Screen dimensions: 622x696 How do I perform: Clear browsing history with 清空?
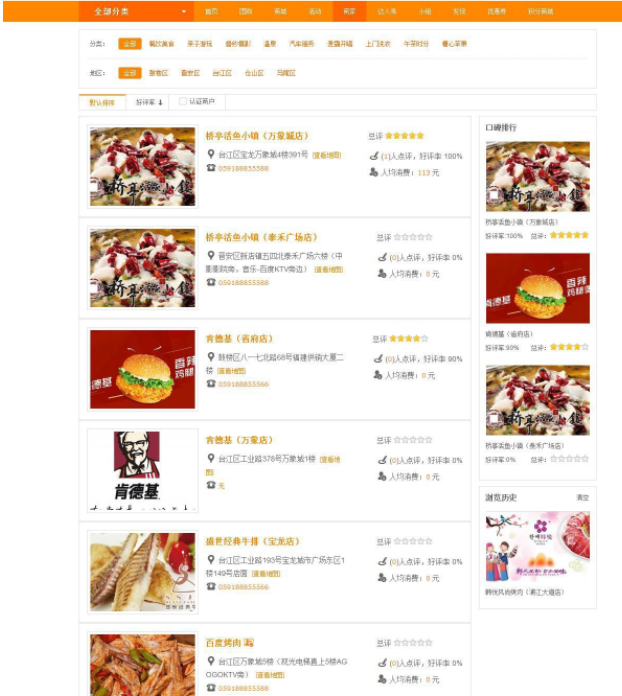point(582,497)
